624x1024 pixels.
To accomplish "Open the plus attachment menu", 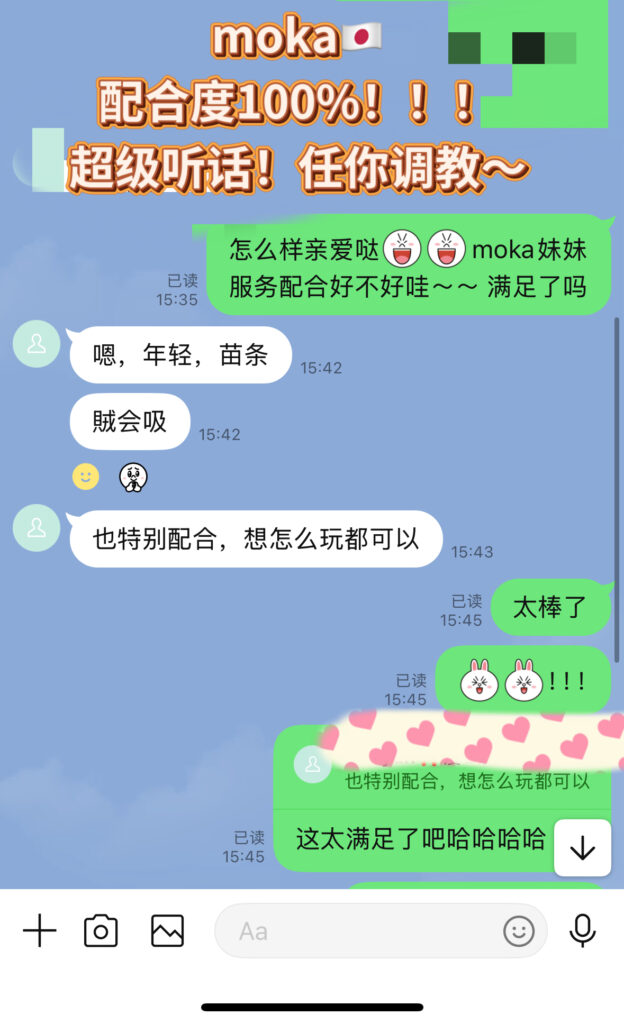I will click(x=39, y=931).
